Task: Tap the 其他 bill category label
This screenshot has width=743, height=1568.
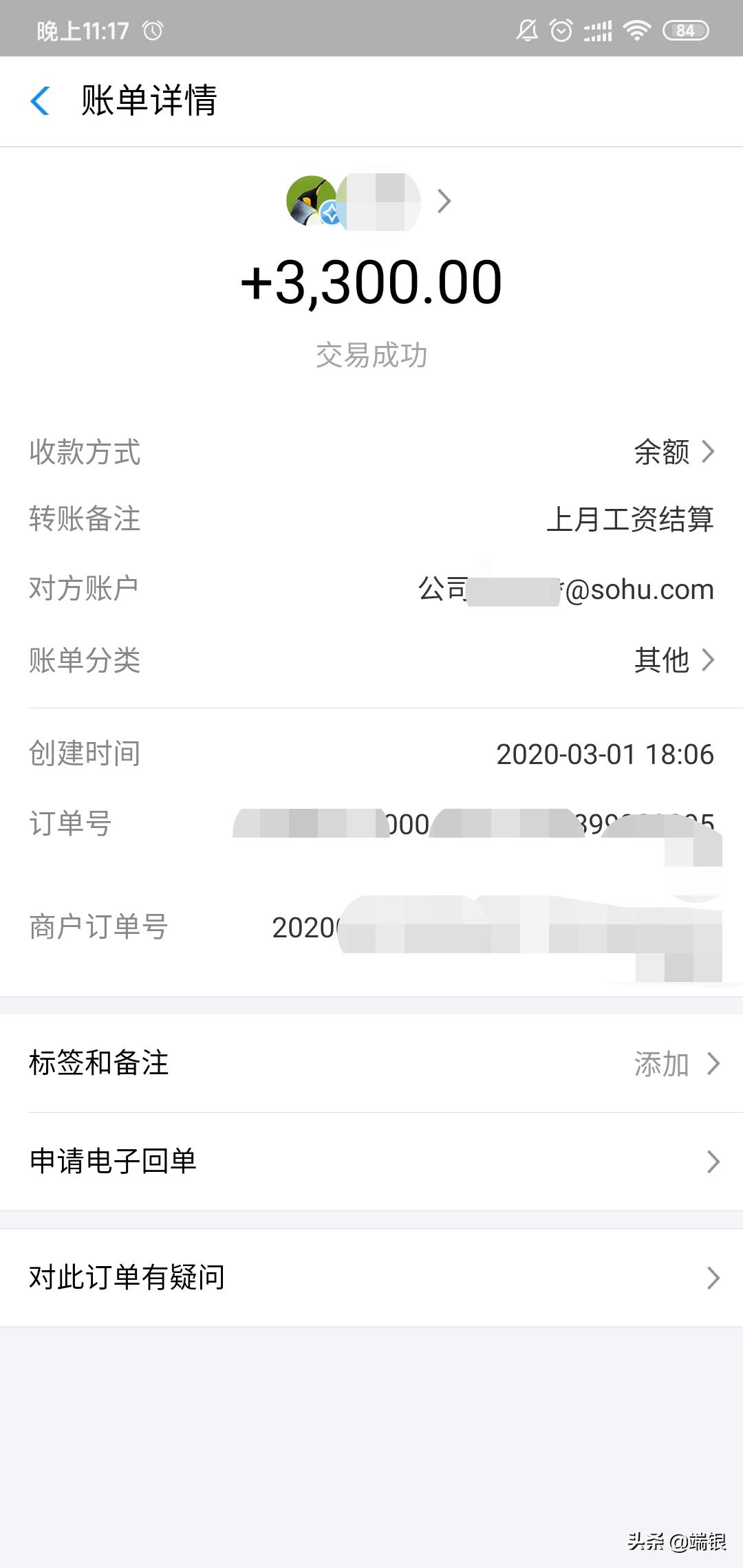Action: click(x=662, y=661)
